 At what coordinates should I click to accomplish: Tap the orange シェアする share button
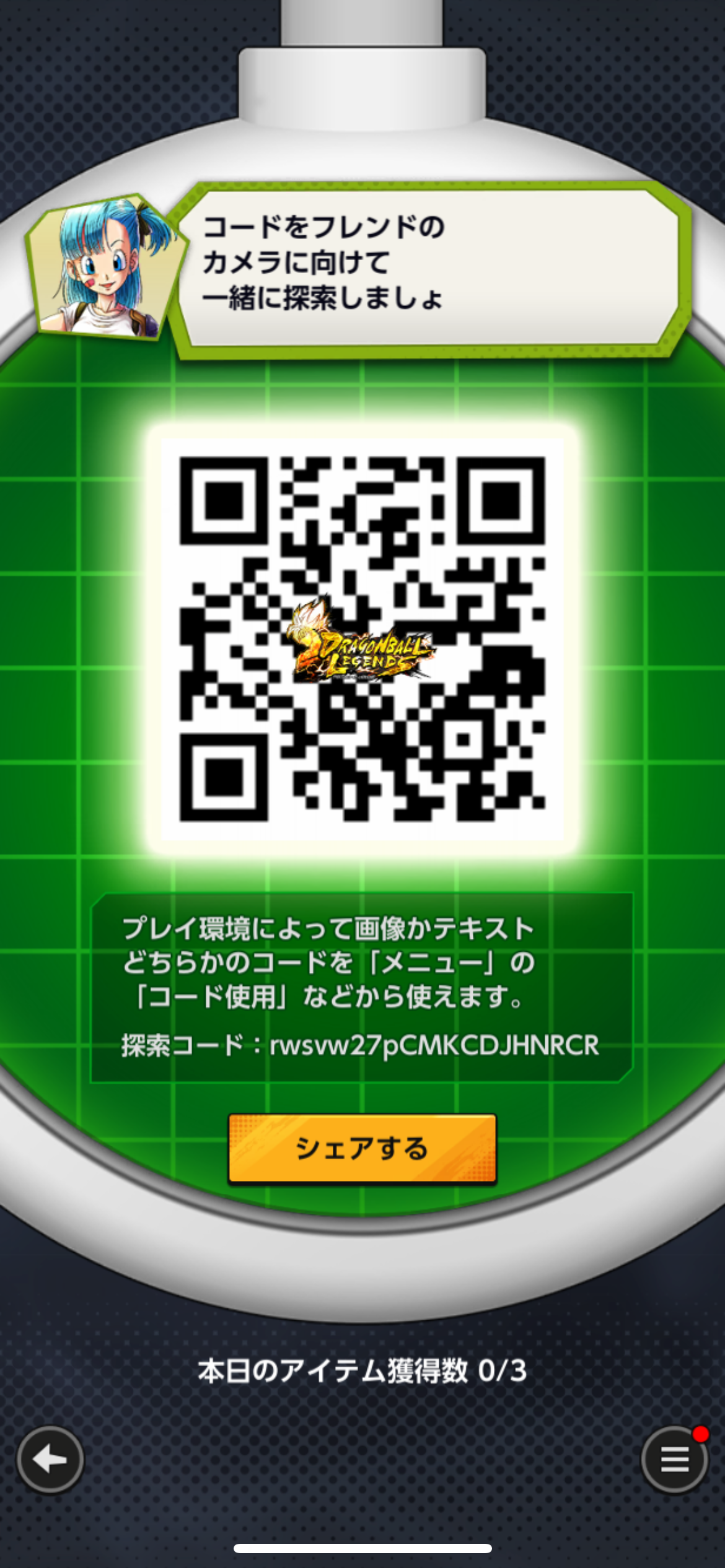point(362,1148)
